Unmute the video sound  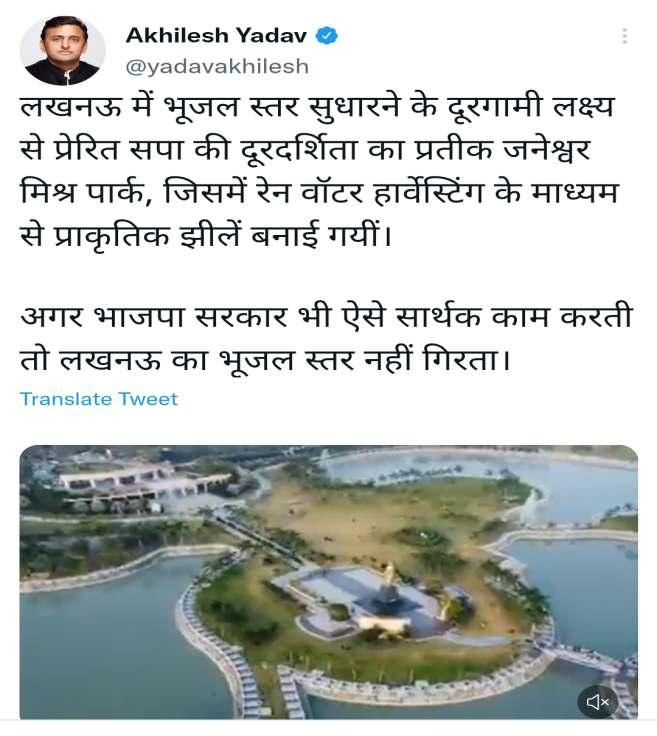pos(598,702)
